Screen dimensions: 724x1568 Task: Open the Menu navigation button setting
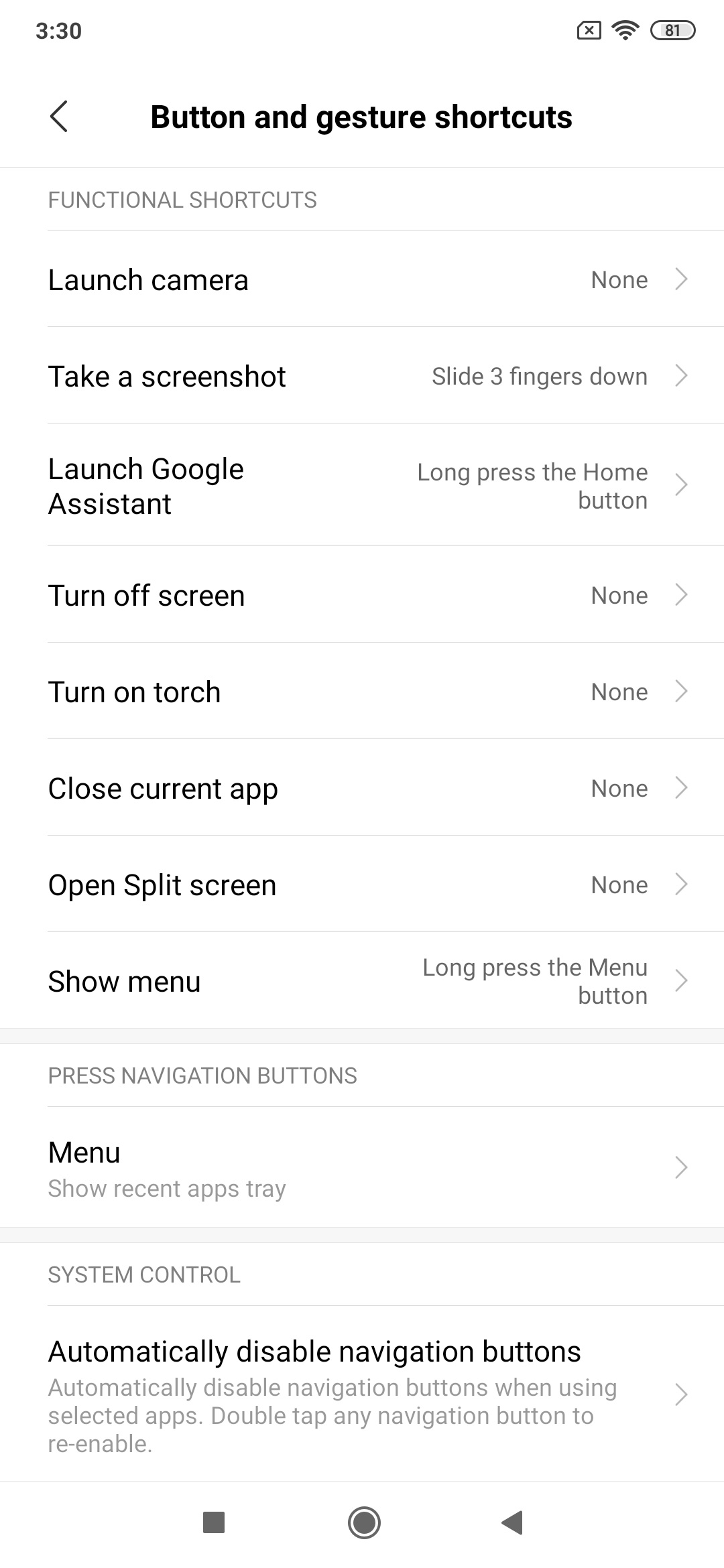click(x=362, y=1168)
